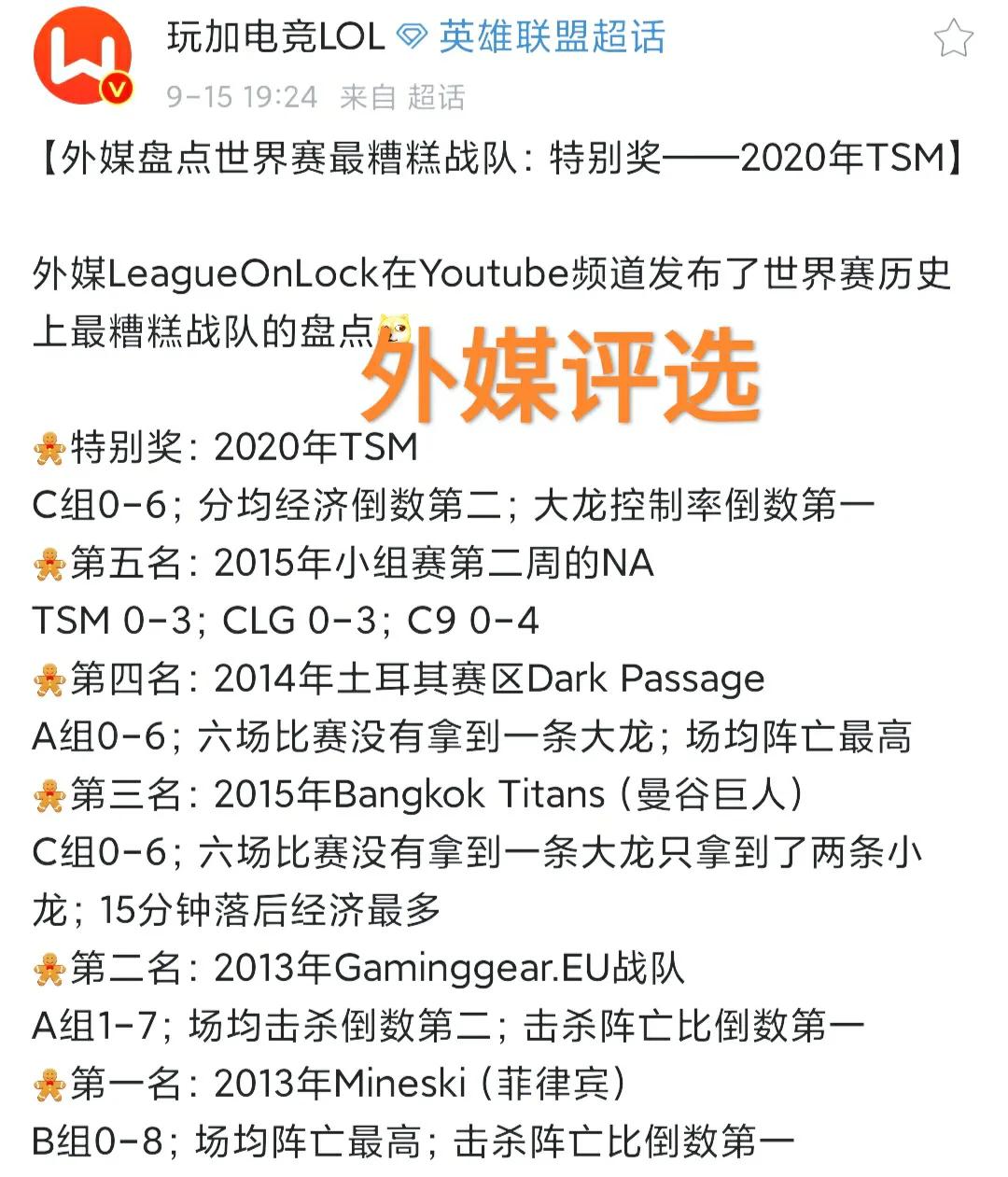Toggle the star favorite icon top right
This screenshot has height=1177, width=1008.
(x=954, y=35)
